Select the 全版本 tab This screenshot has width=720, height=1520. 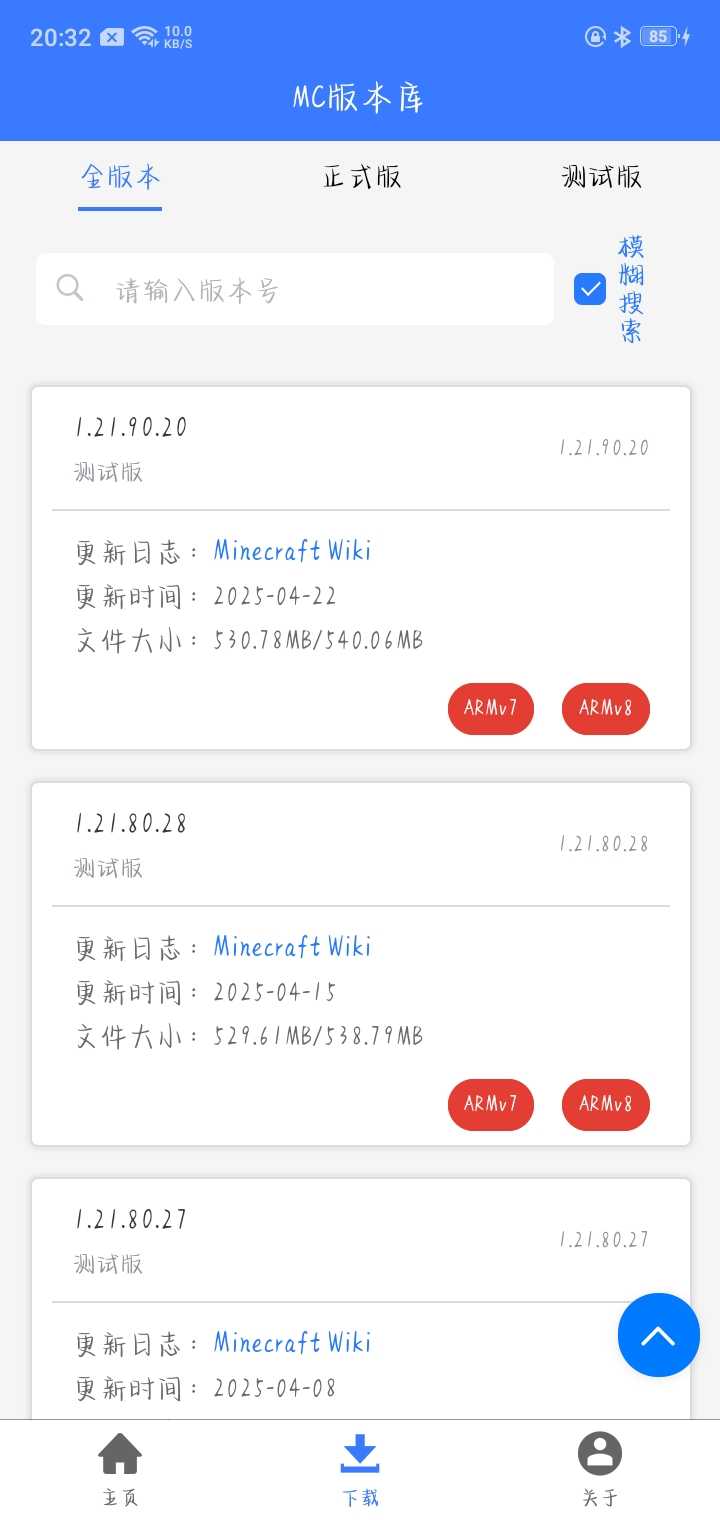coord(120,177)
